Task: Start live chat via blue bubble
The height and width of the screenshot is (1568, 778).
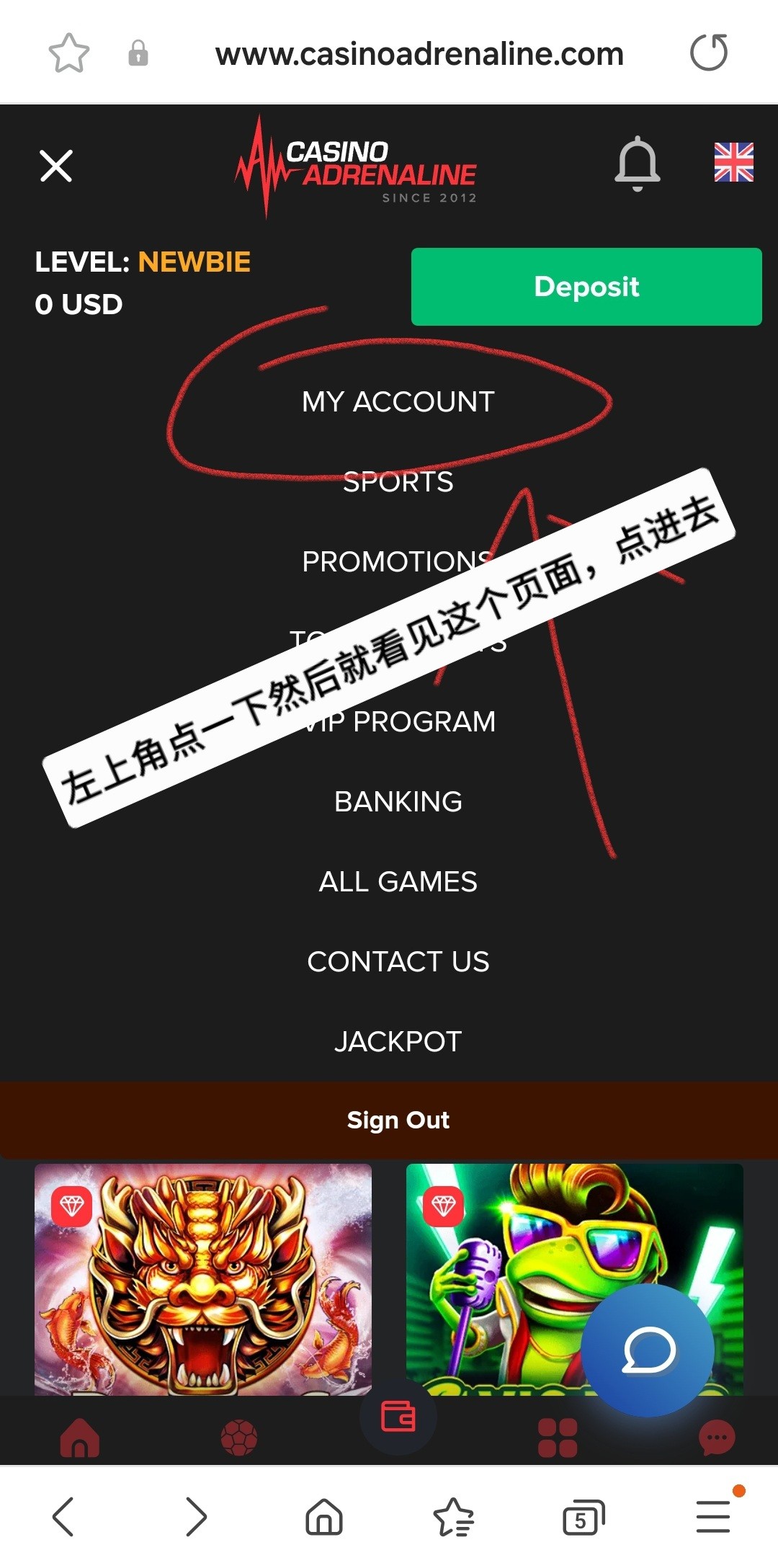Action: tap(648, 1350)
